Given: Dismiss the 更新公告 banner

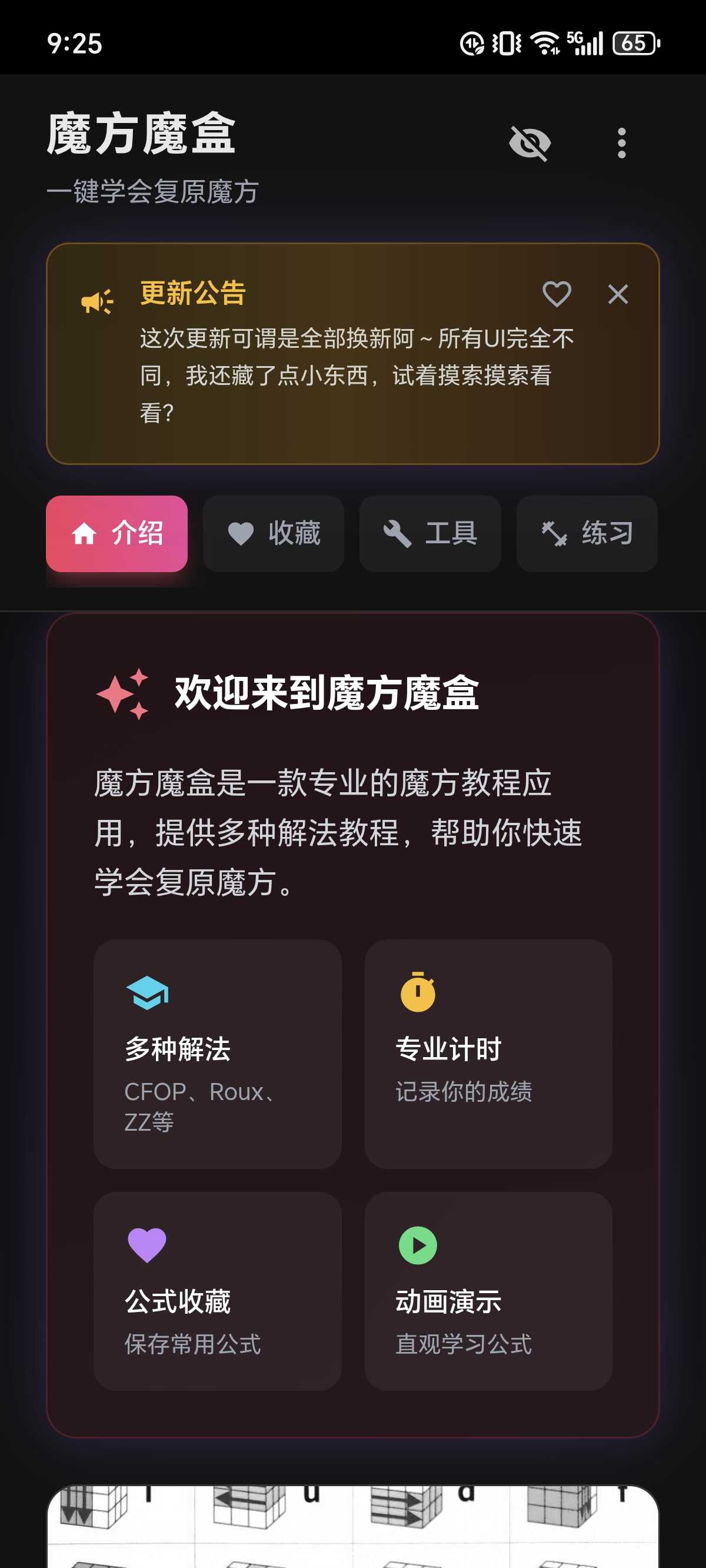Looking at the screenshot, I should pyautogui.click(x=618, y=295).
